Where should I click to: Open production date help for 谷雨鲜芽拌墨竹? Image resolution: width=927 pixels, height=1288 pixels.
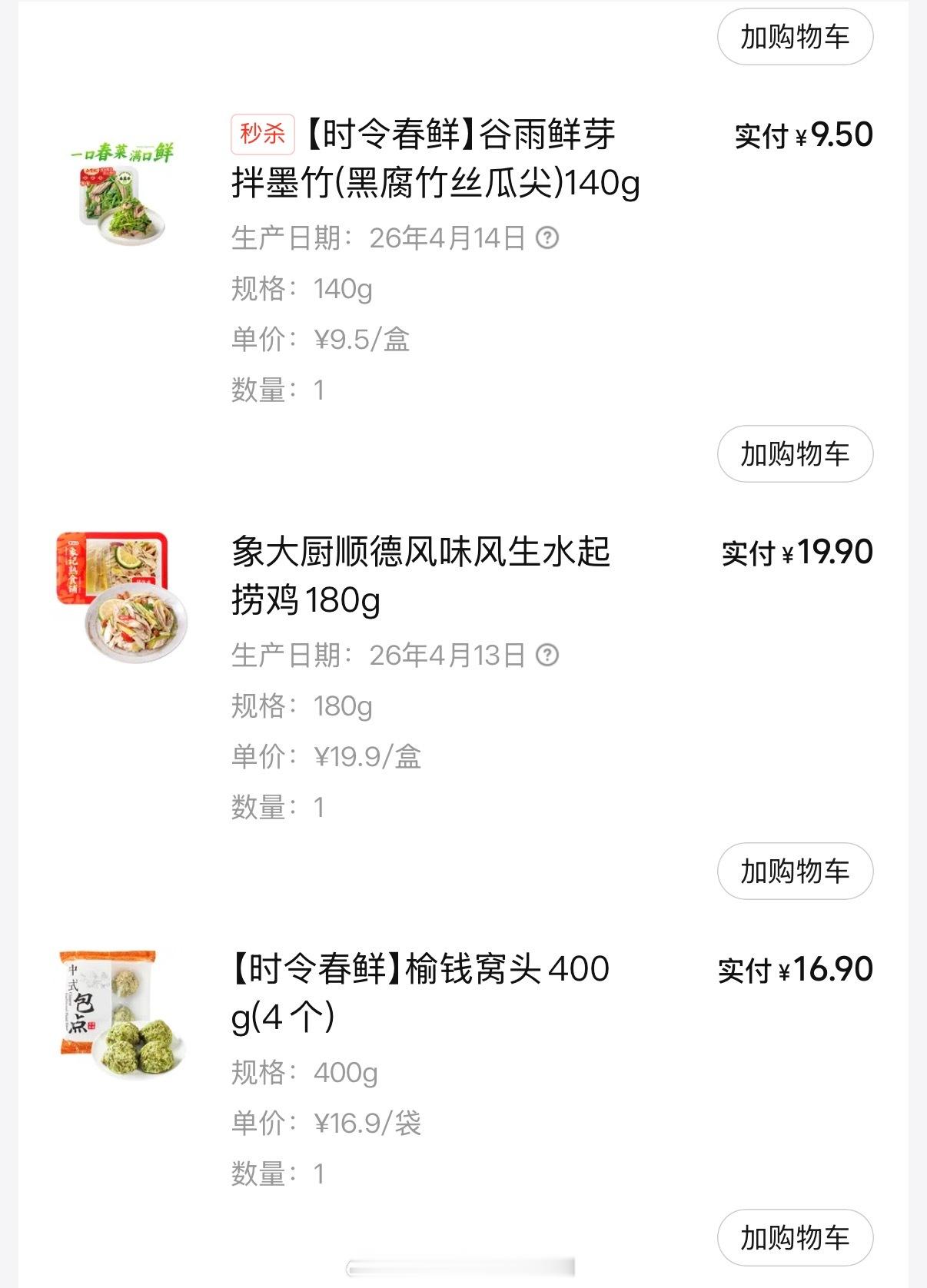[x=547, y=238]
